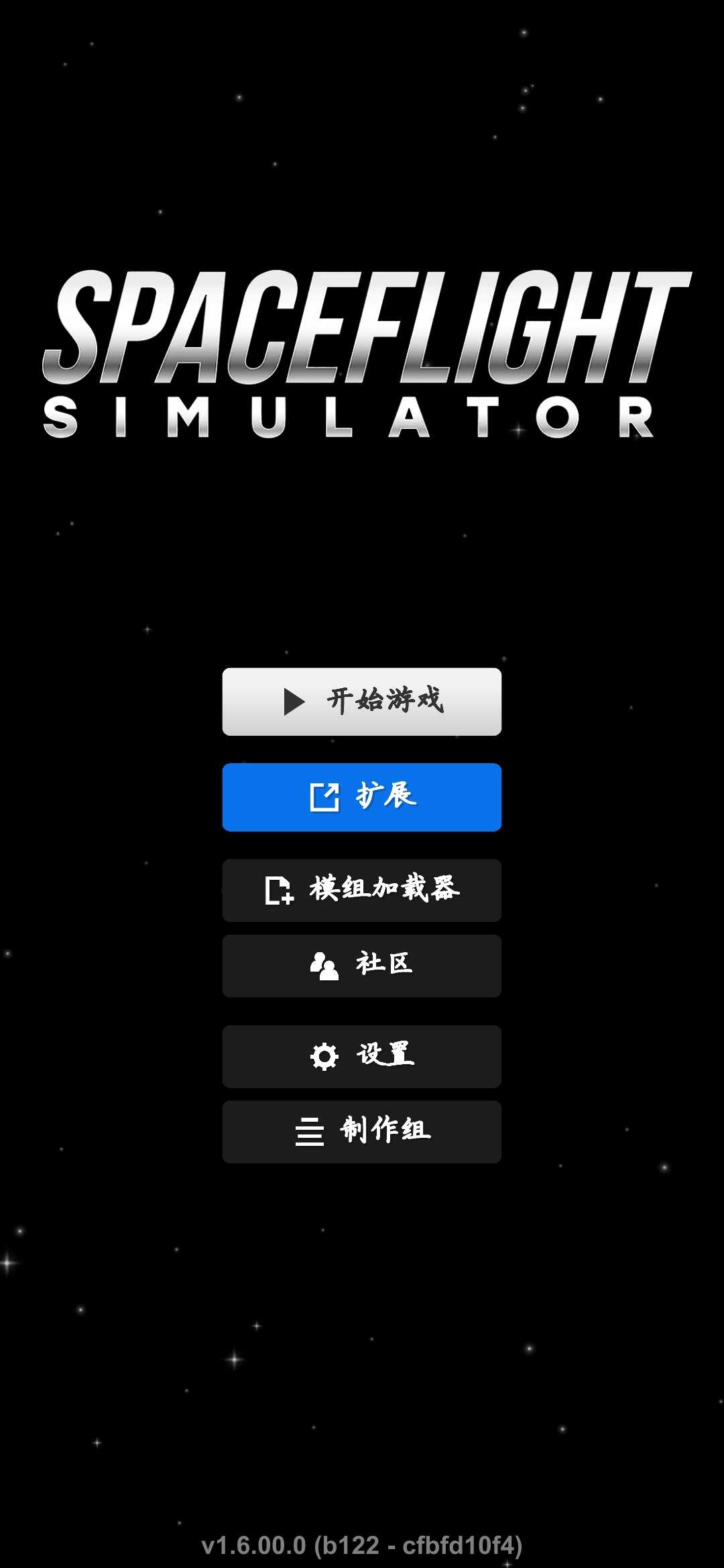
Task: Visit the 社区 community page
Action: tap(362, 966)
